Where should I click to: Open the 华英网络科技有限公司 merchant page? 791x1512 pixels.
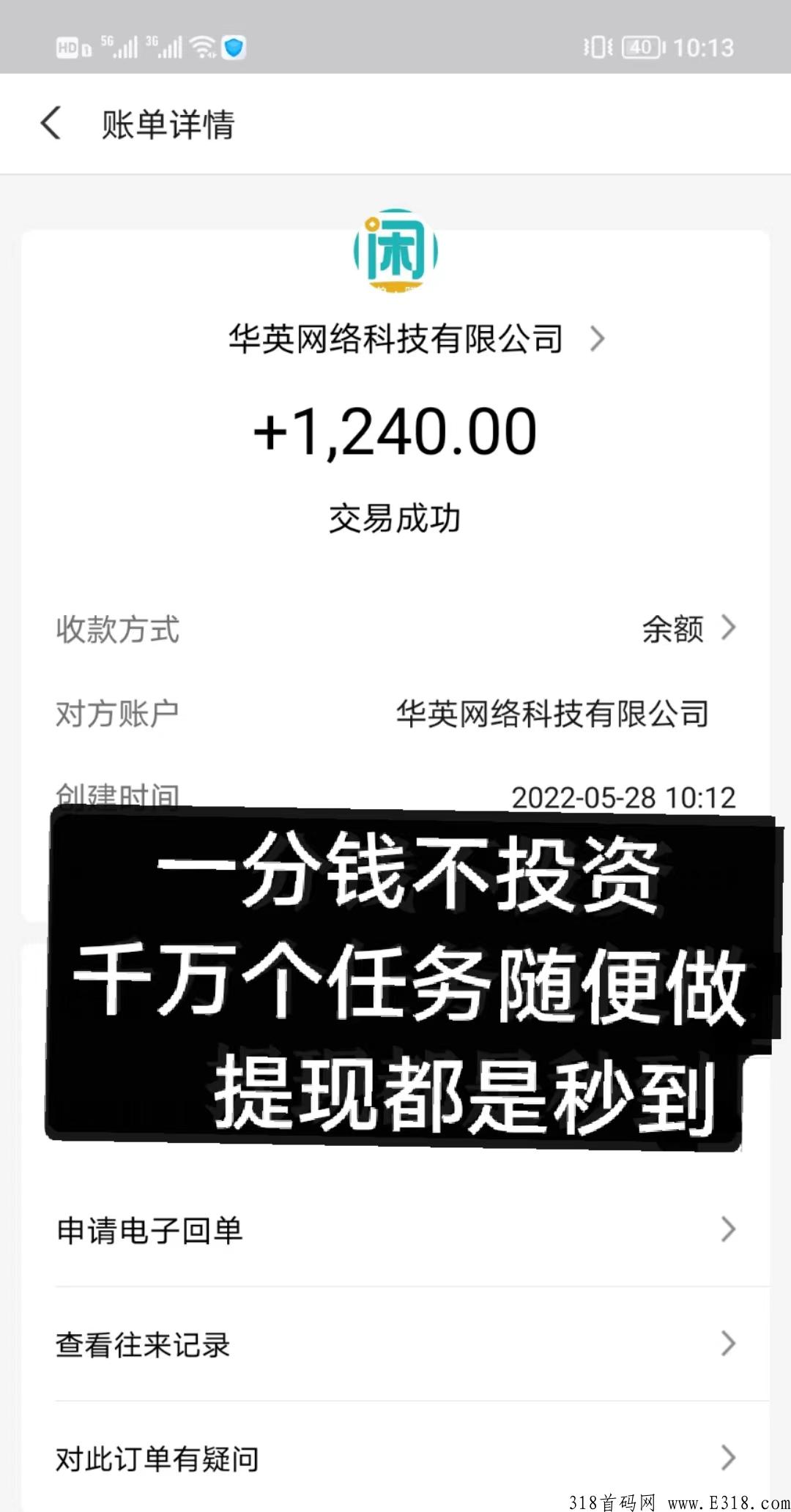pyautogui.click(x=415, y=340)
